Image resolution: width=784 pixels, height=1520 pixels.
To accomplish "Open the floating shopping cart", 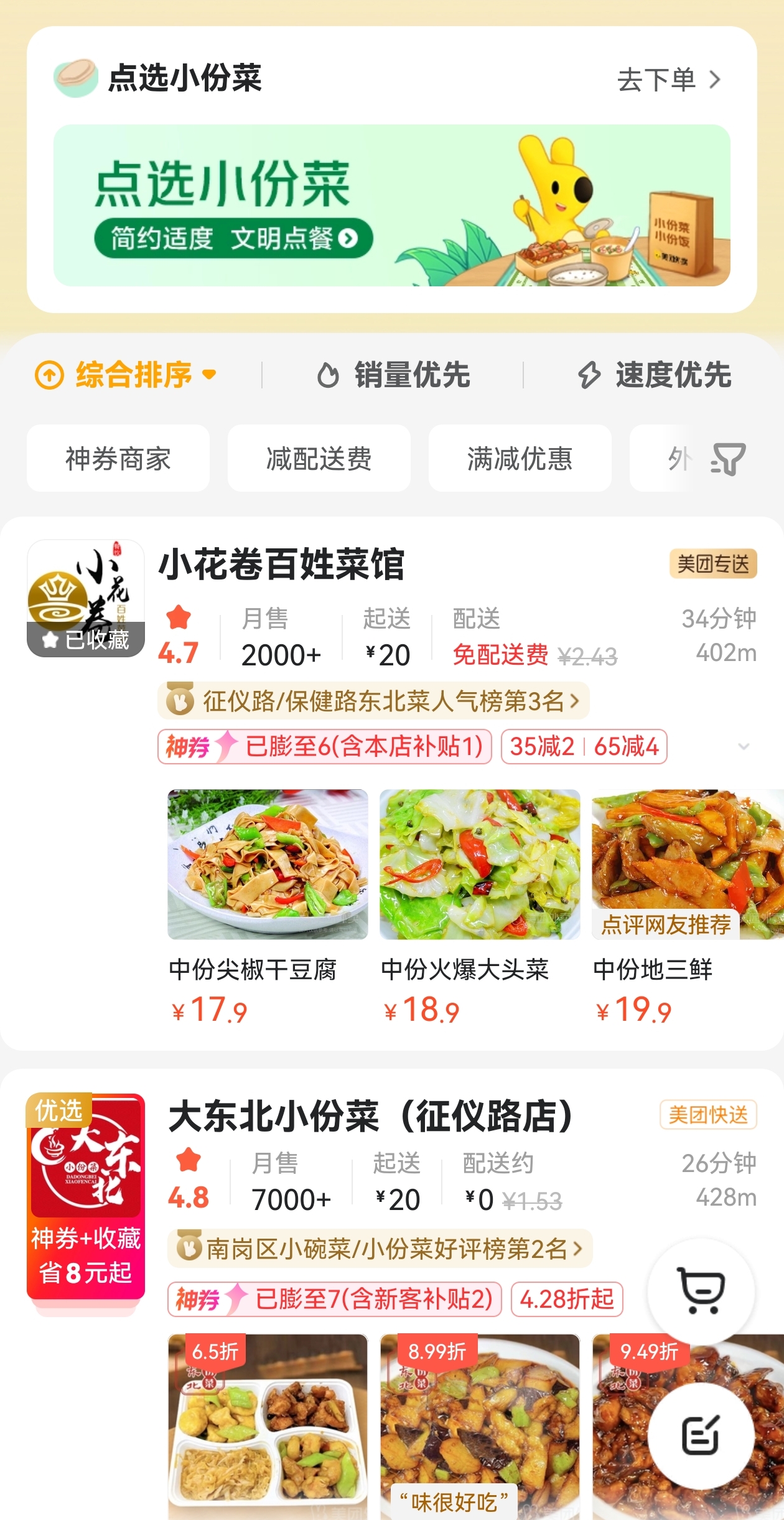I will click(701, 1292).
